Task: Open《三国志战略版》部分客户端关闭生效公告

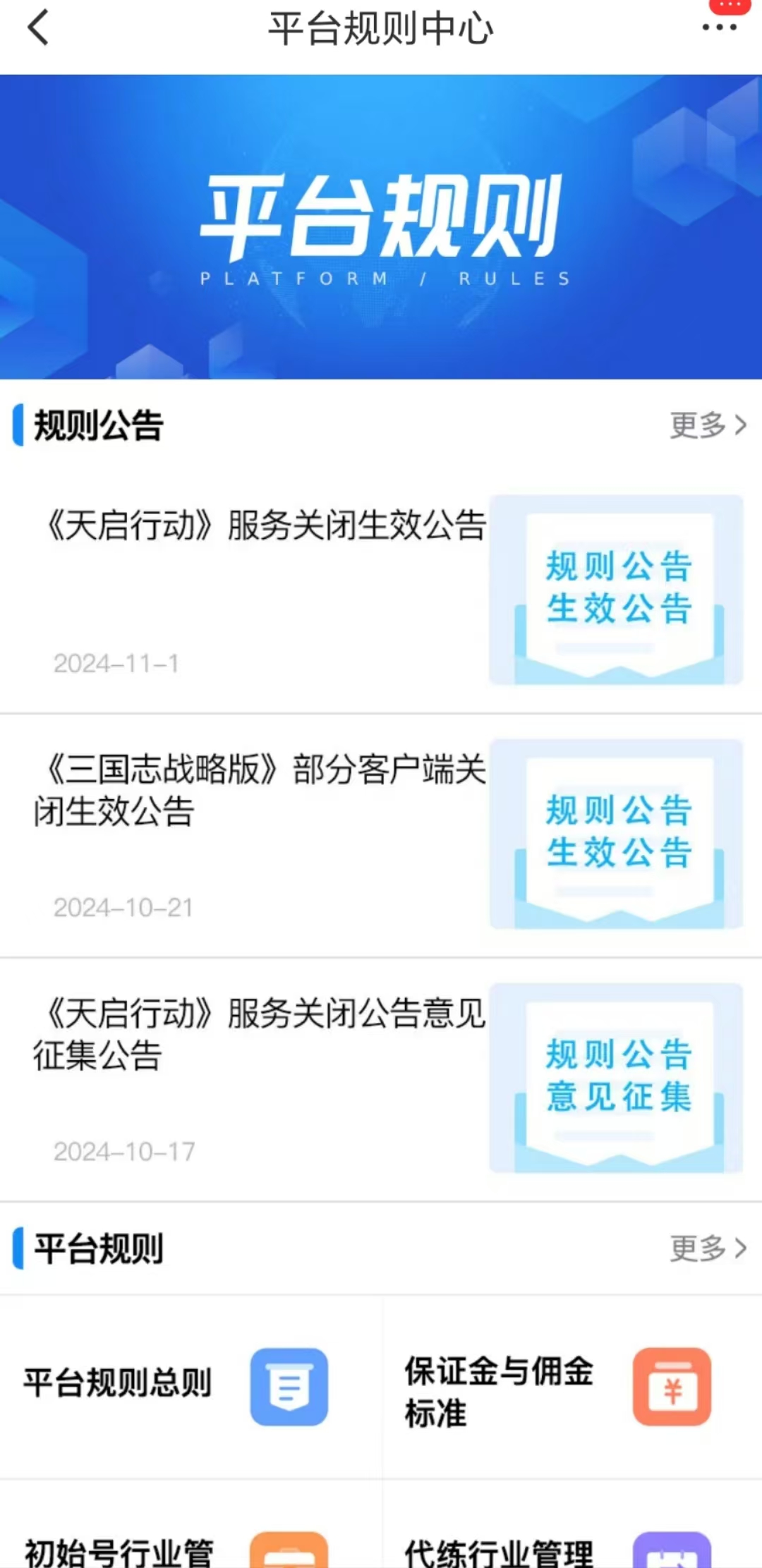Action: [x=260, y=790]
